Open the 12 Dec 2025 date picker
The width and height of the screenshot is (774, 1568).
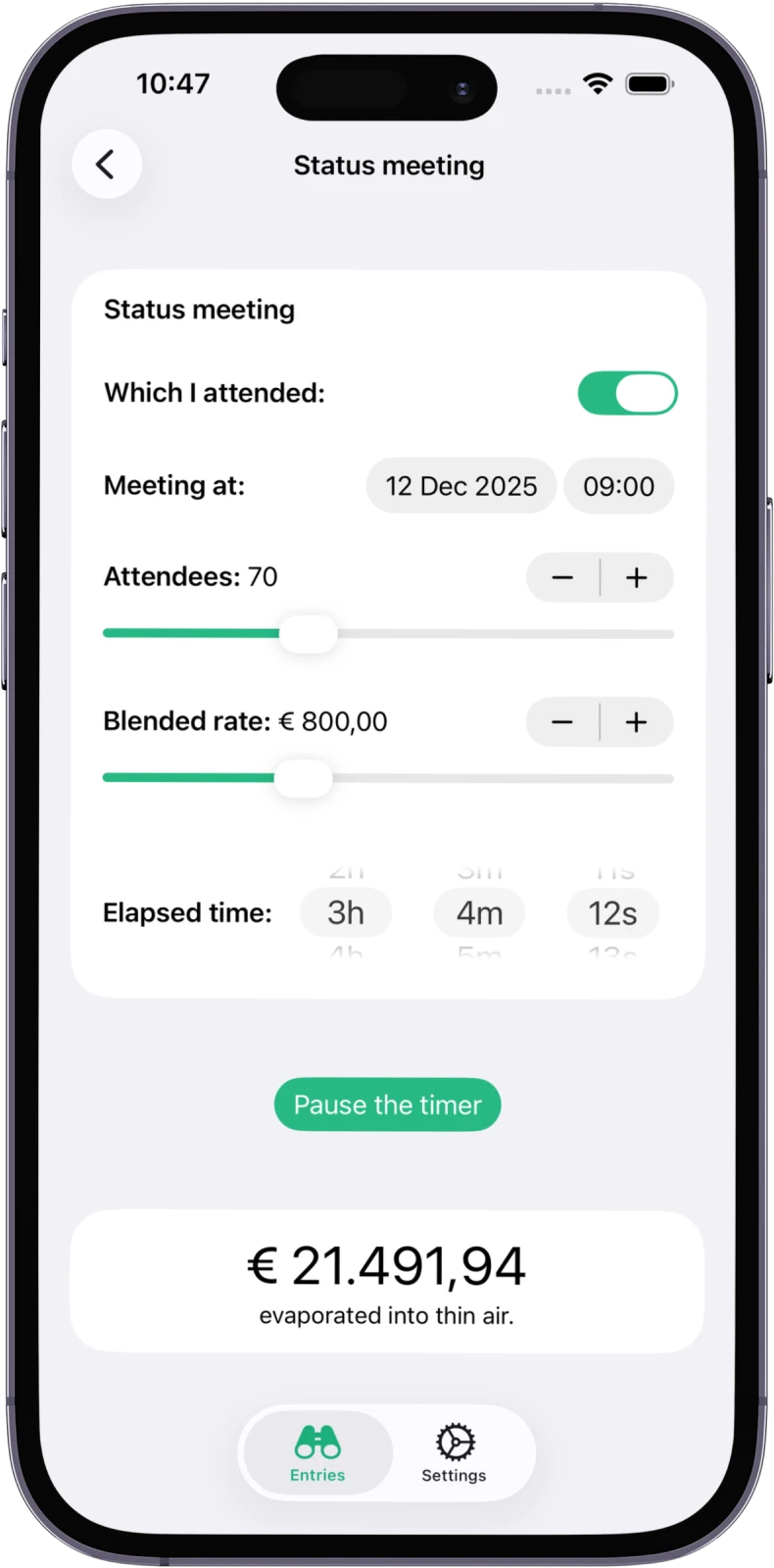pyautogui.click(x=460, y=486)
